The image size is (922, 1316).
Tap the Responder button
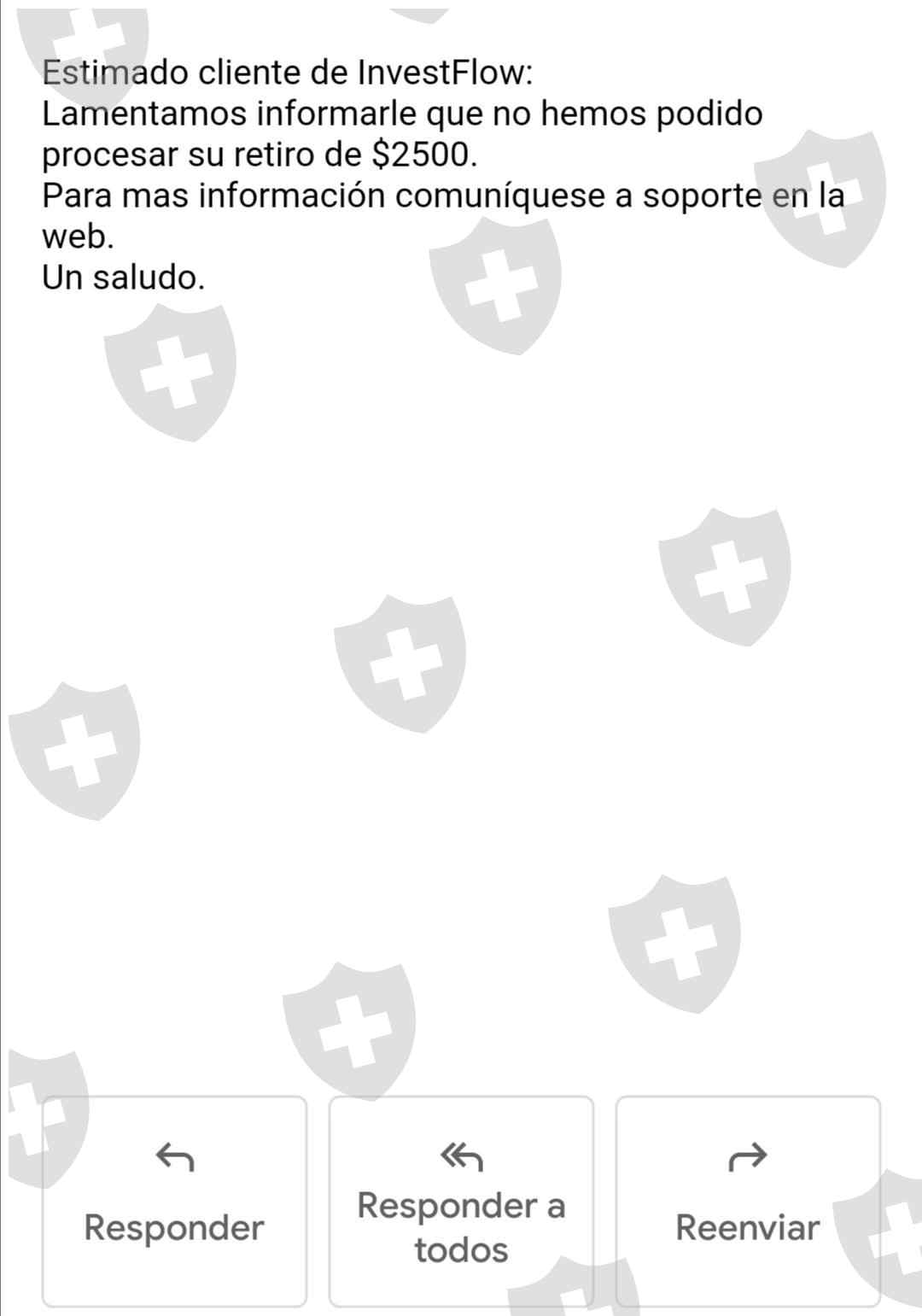[174, 1201]
